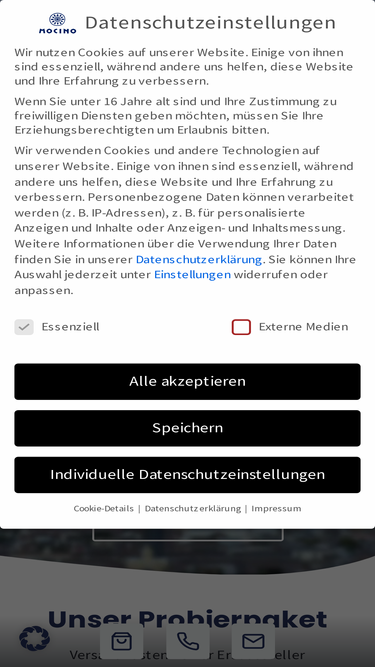This screenshot has width=375, height=667.
Task: Open Cookie-Details footer link
Action: pyautogui.click(x=103, y=508)
